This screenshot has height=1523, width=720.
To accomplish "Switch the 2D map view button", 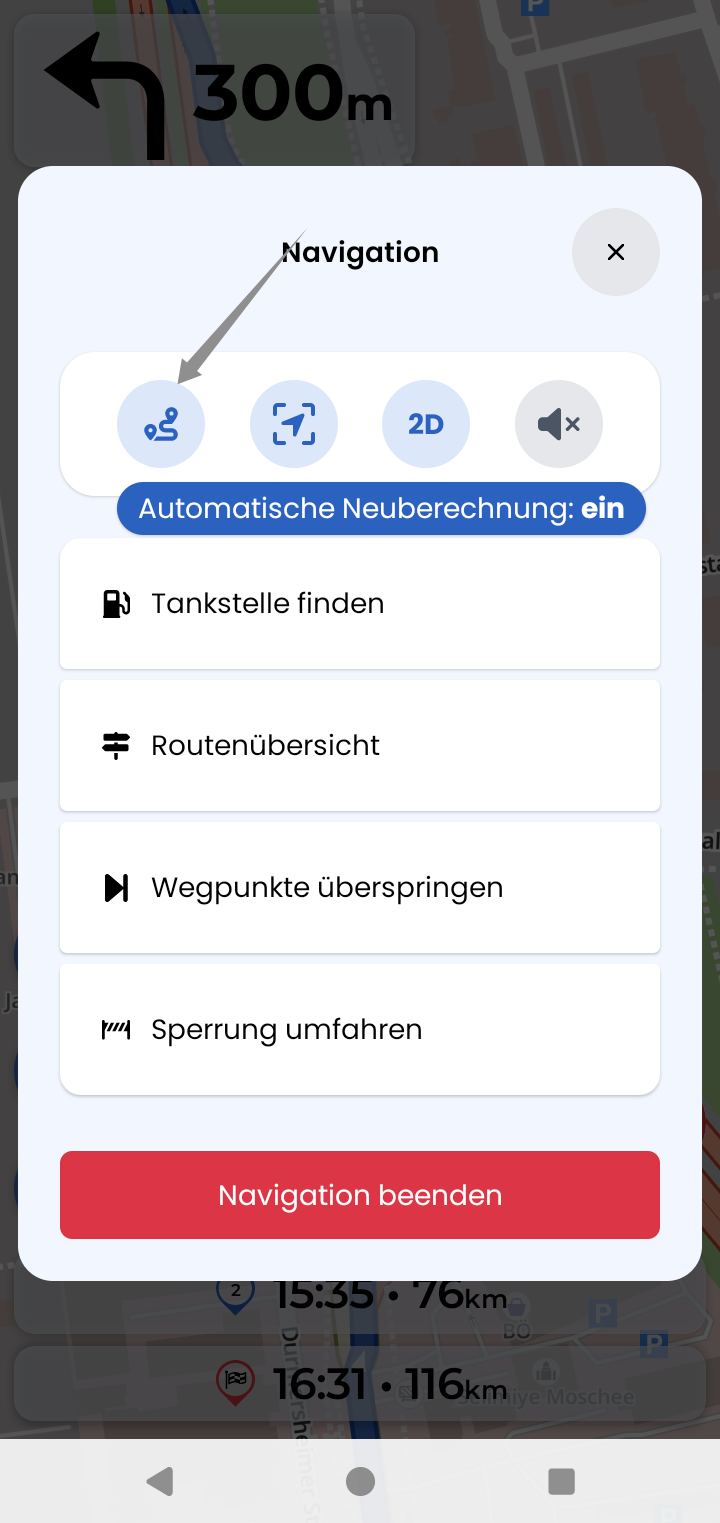I will click(x=426, y=424).
